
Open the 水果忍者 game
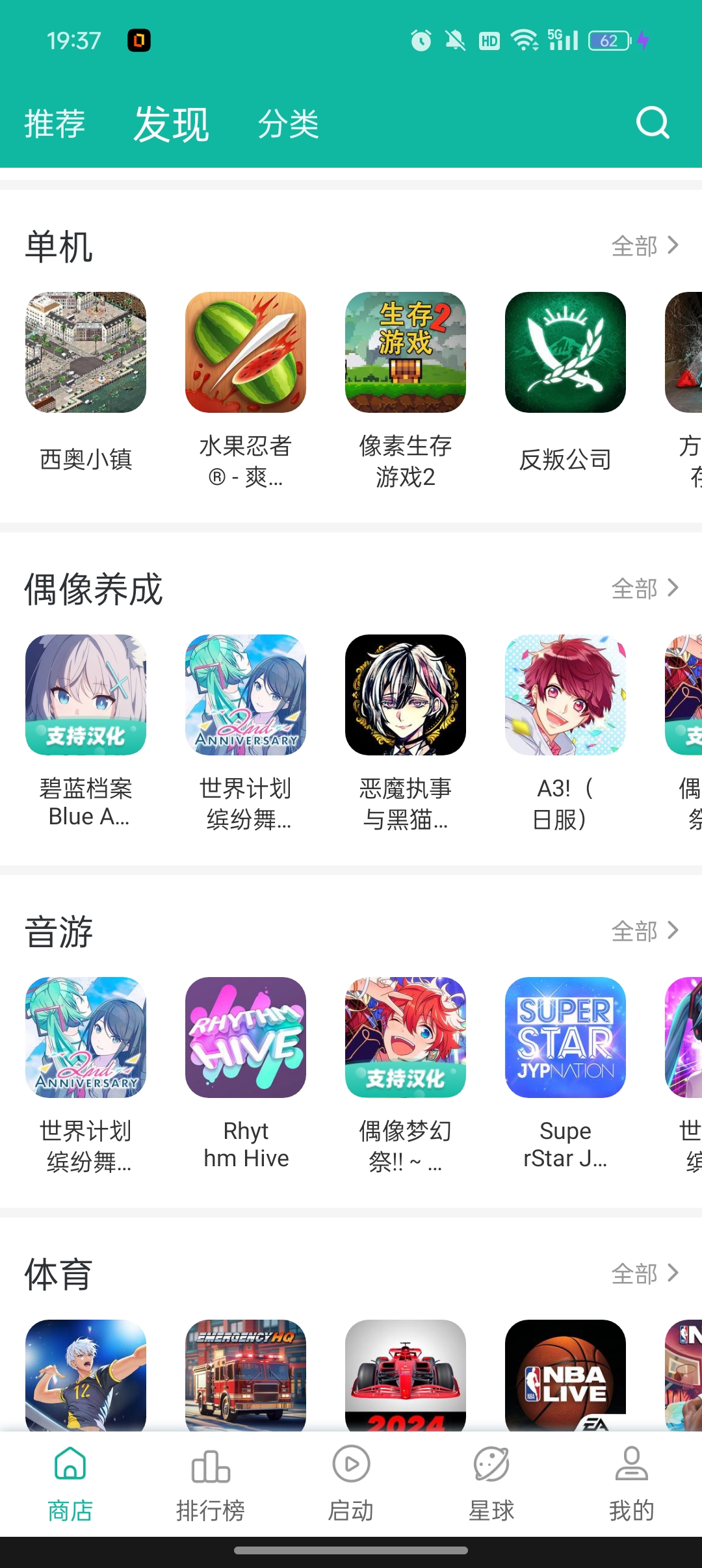pos(246,352)
